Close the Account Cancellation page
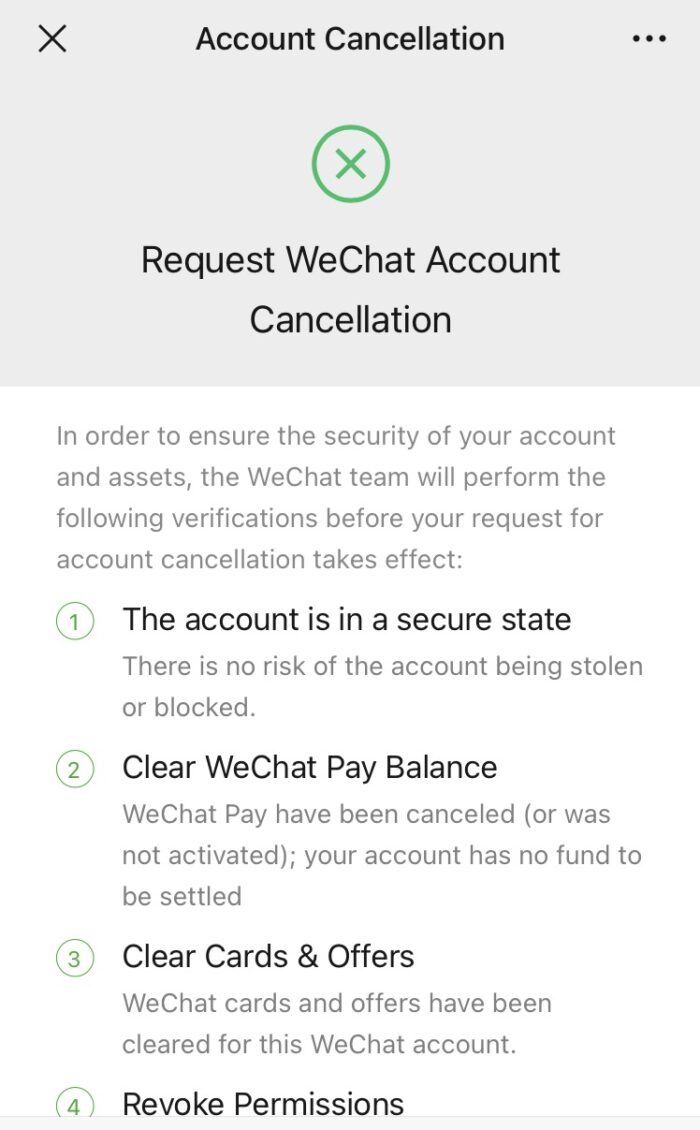 coord(52,39)
